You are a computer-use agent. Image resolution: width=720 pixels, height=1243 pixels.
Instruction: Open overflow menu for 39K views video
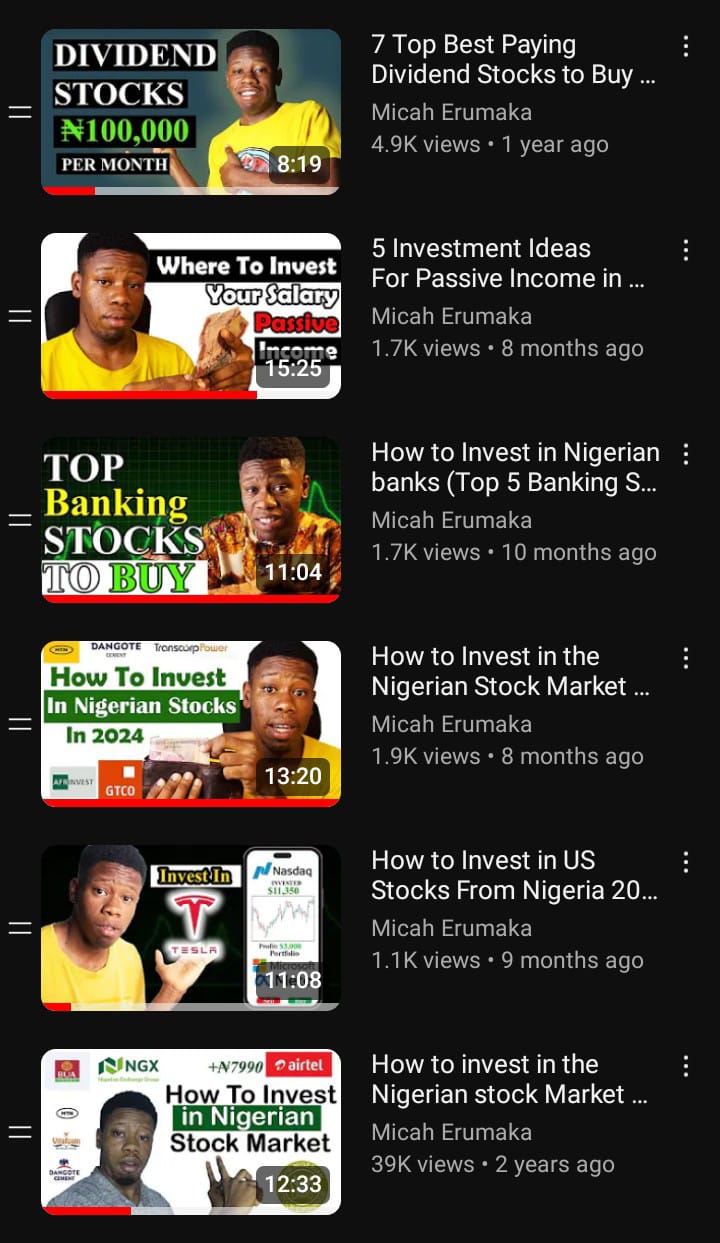[x=685, y=1066]
